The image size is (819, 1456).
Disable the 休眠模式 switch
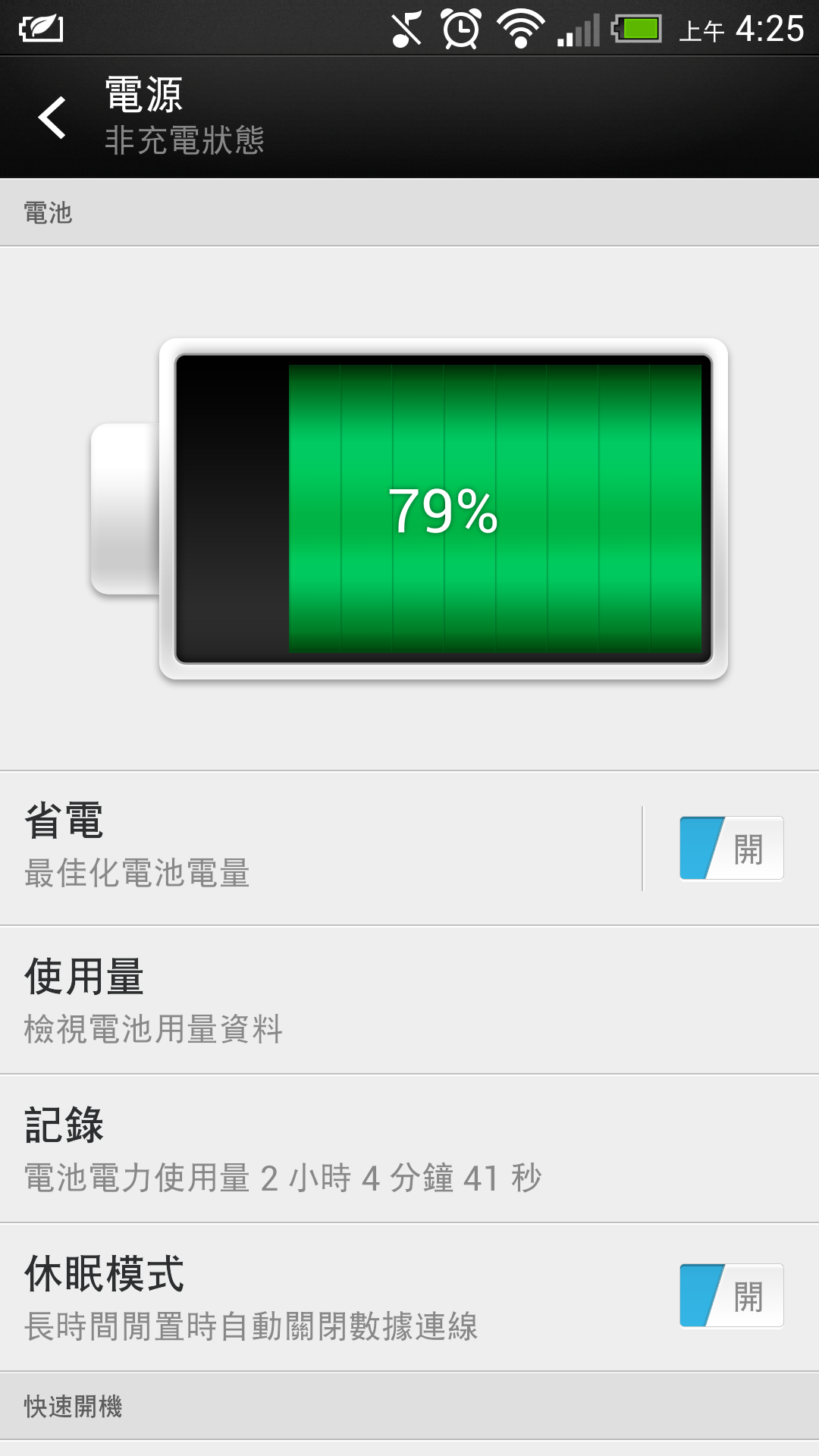pos(731,1295)
